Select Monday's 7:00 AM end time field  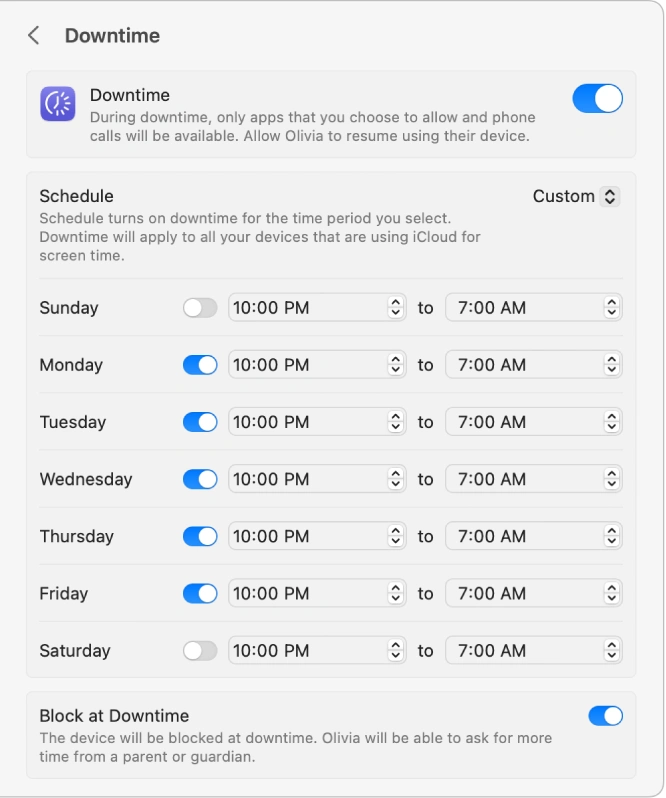pos(534,364)
